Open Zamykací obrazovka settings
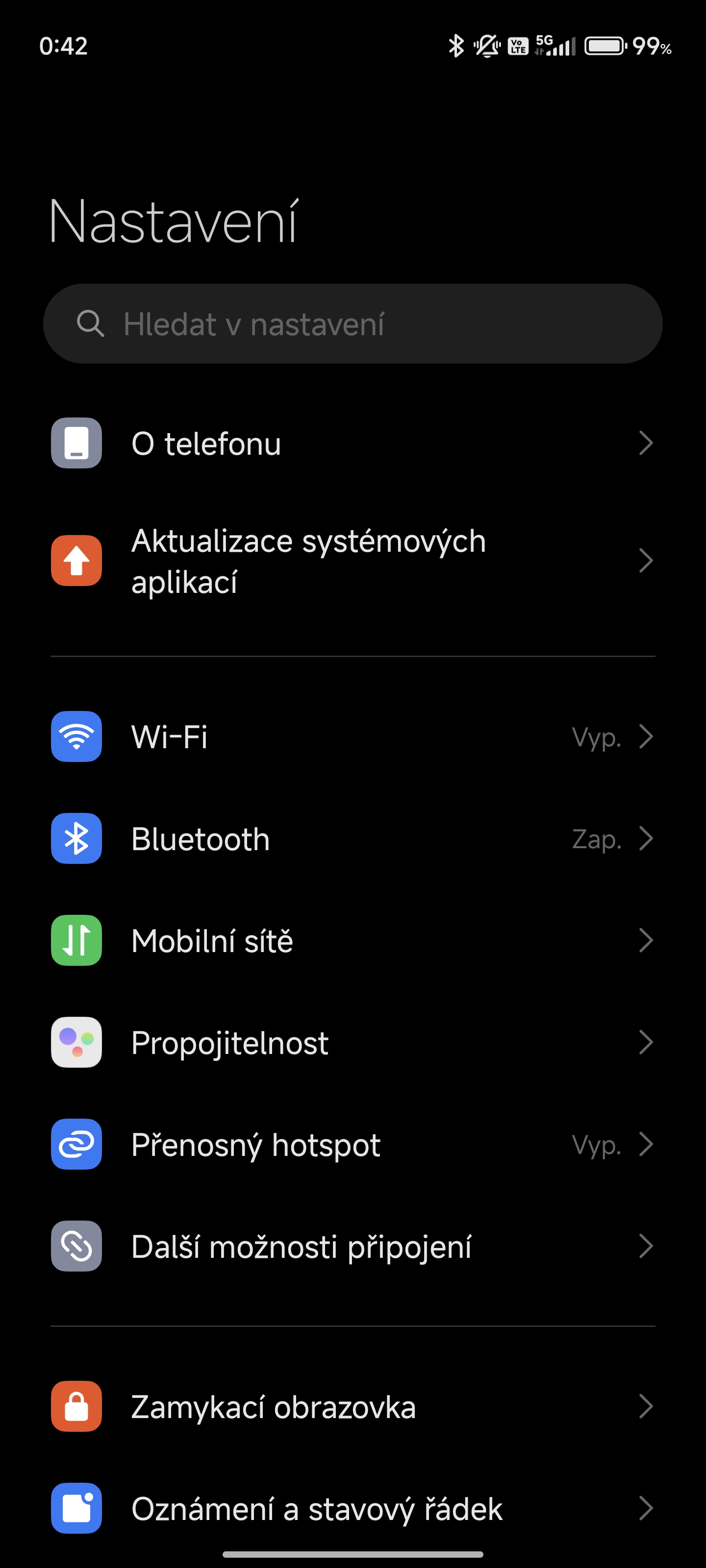706x1568 pixels. [x=353, y=1407]
